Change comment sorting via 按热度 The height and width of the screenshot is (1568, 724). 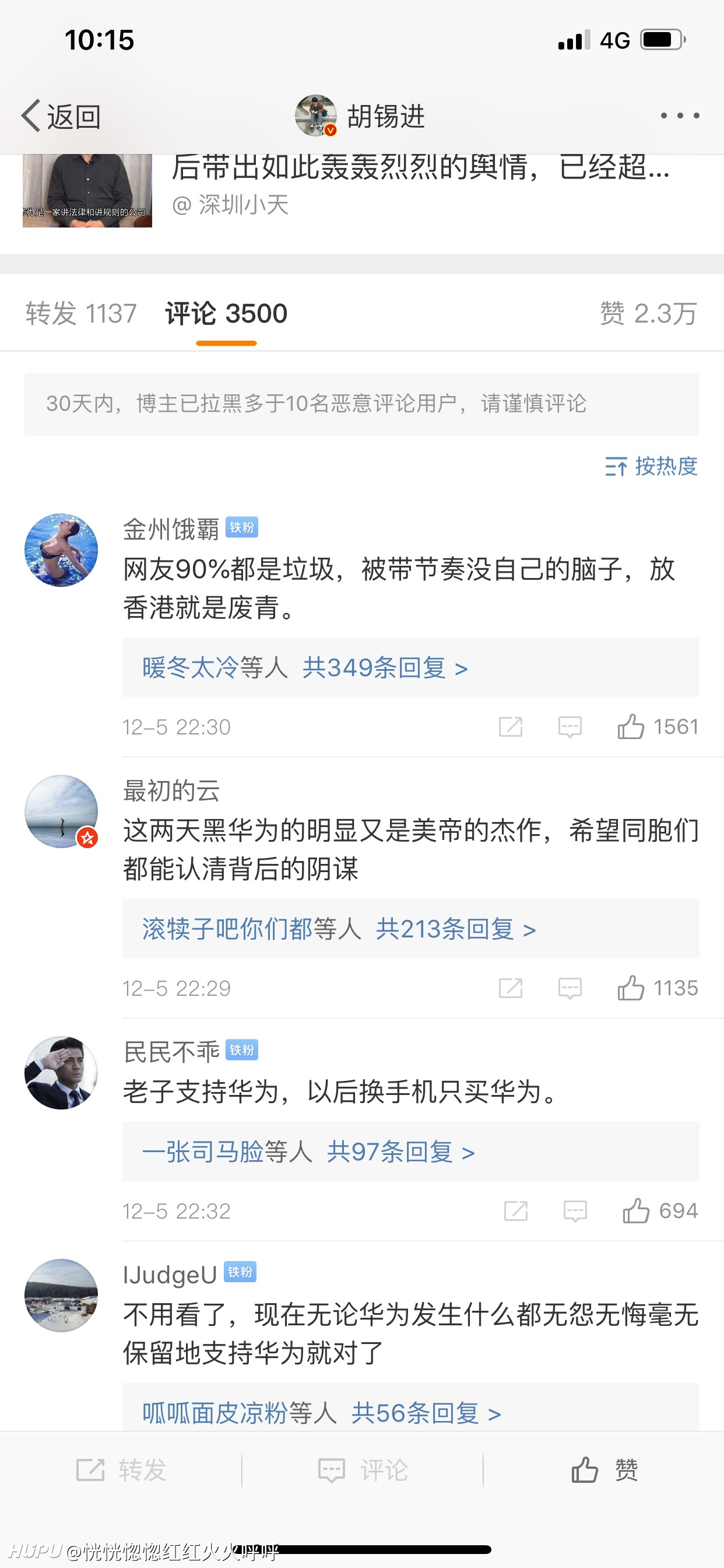tap(651, 466)
